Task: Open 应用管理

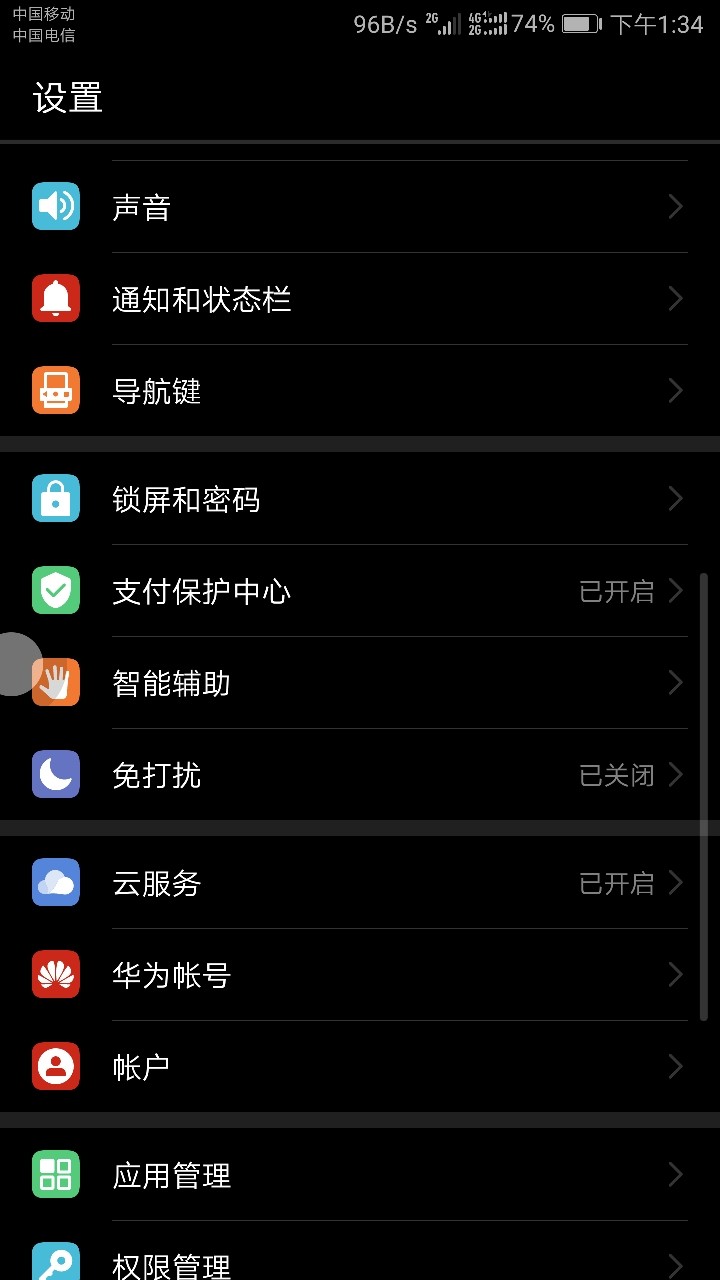Action: tap(360, 1175)
